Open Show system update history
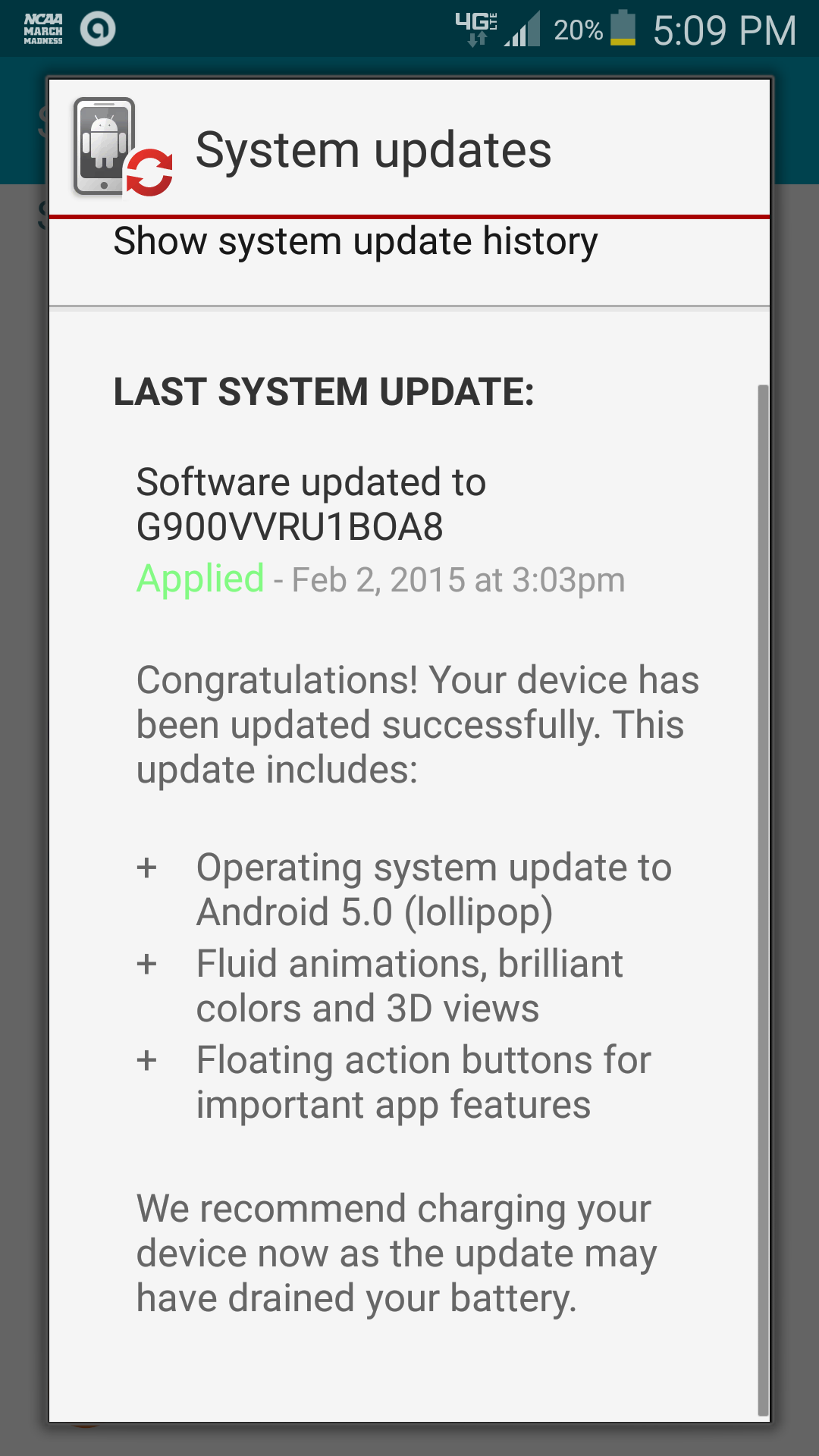Viewport: 819px width, 1456px height. [356, 243]
